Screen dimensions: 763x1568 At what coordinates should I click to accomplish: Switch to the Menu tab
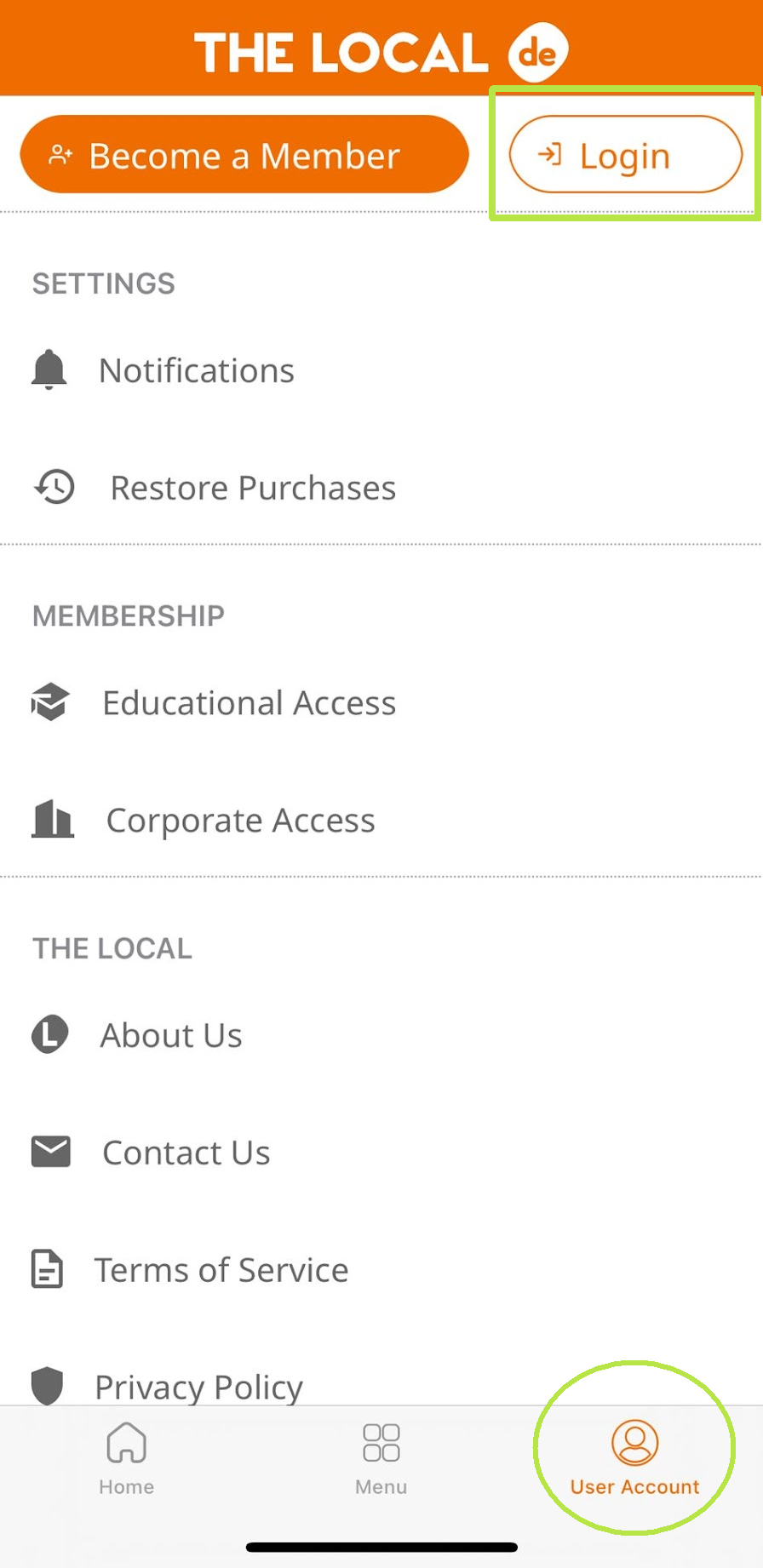380,1458
